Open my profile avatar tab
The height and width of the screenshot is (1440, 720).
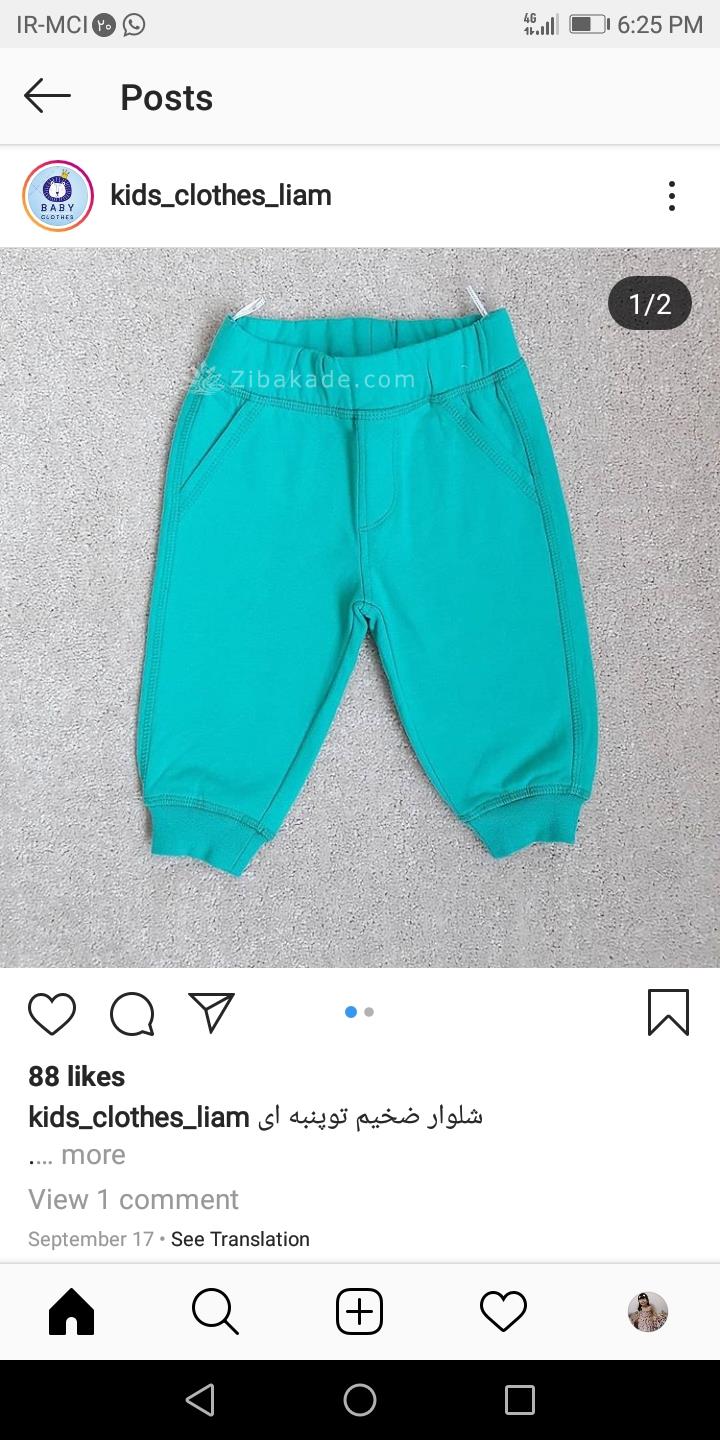(647, 1311)
